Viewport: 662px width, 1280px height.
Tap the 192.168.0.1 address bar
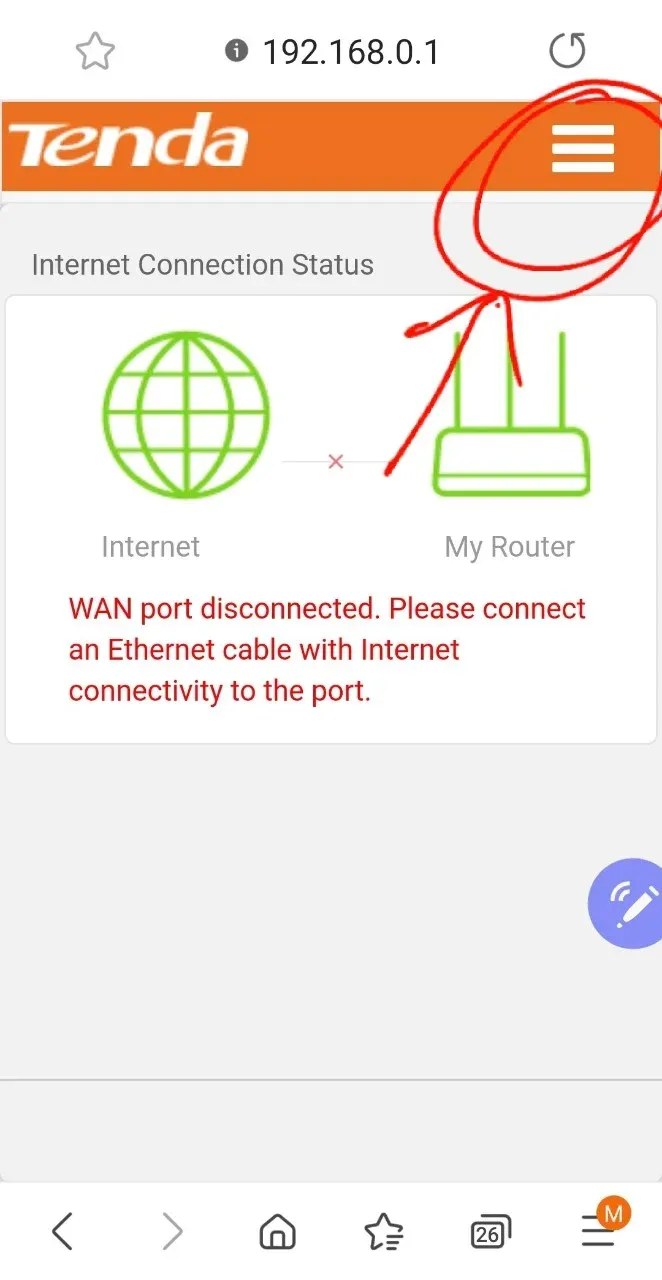350,52
